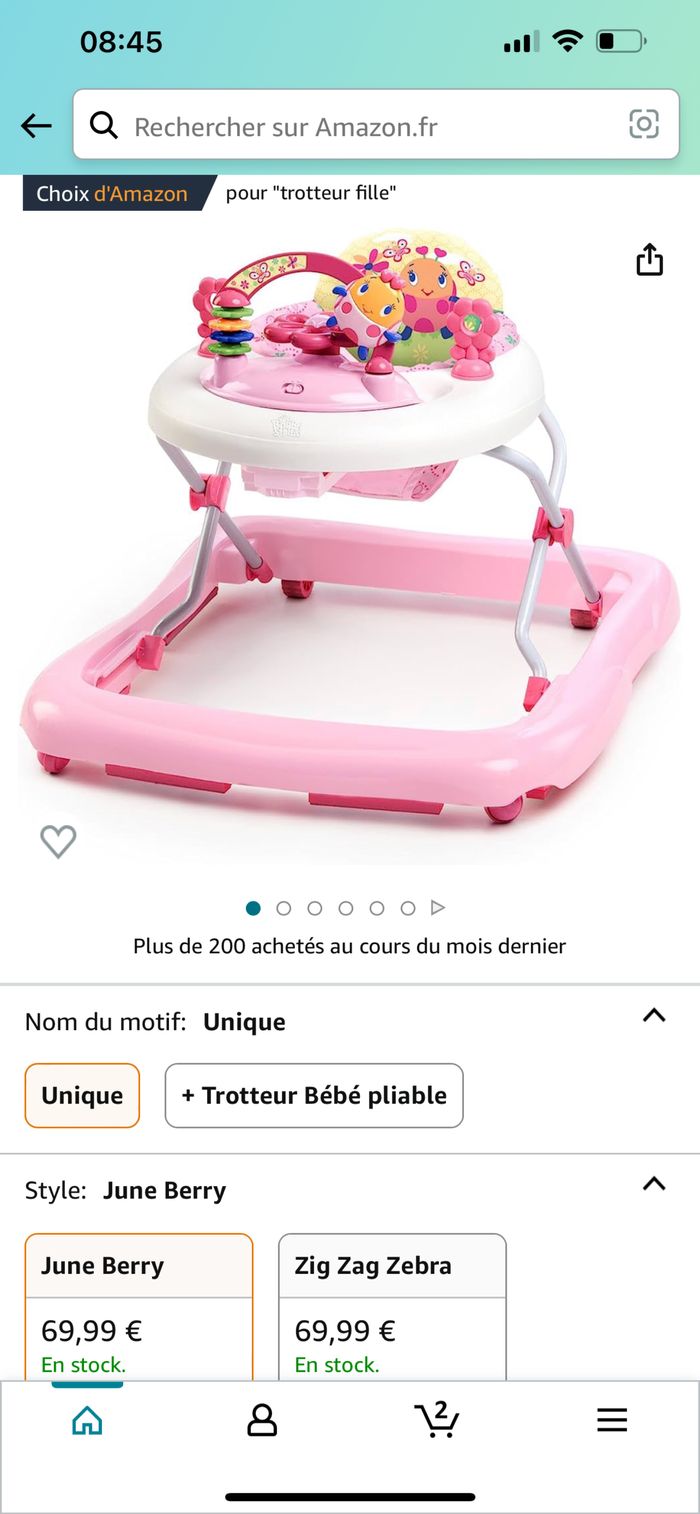Open the hamburger menu tab
The width and height of the screenshot is (700, 1514).
(612, 1420)
